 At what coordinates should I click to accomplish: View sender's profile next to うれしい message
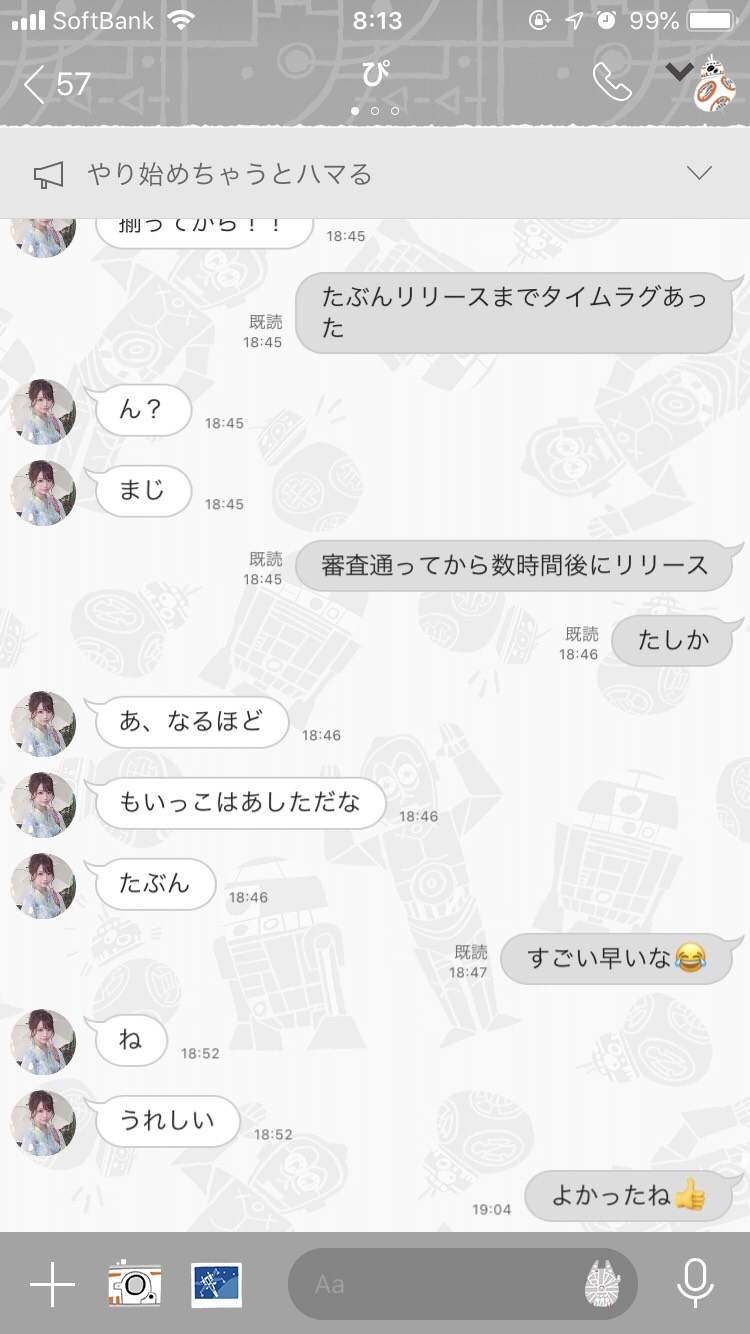coord(43,1123)
